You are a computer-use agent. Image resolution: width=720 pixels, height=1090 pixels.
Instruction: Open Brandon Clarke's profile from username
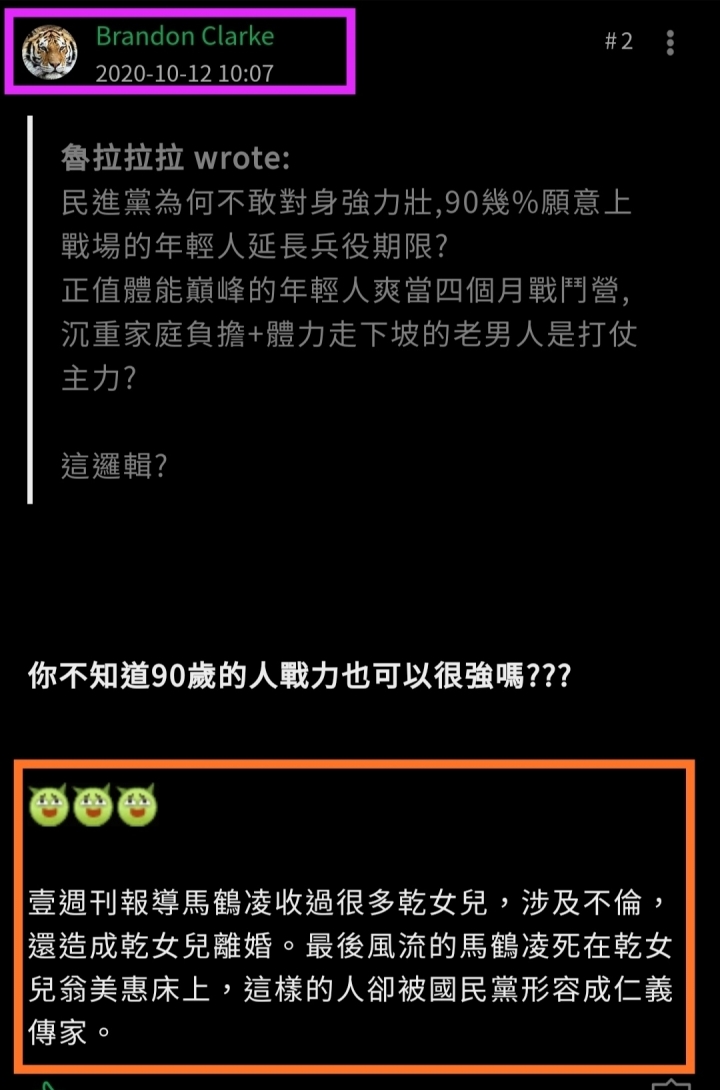click(x=184, y=37)
